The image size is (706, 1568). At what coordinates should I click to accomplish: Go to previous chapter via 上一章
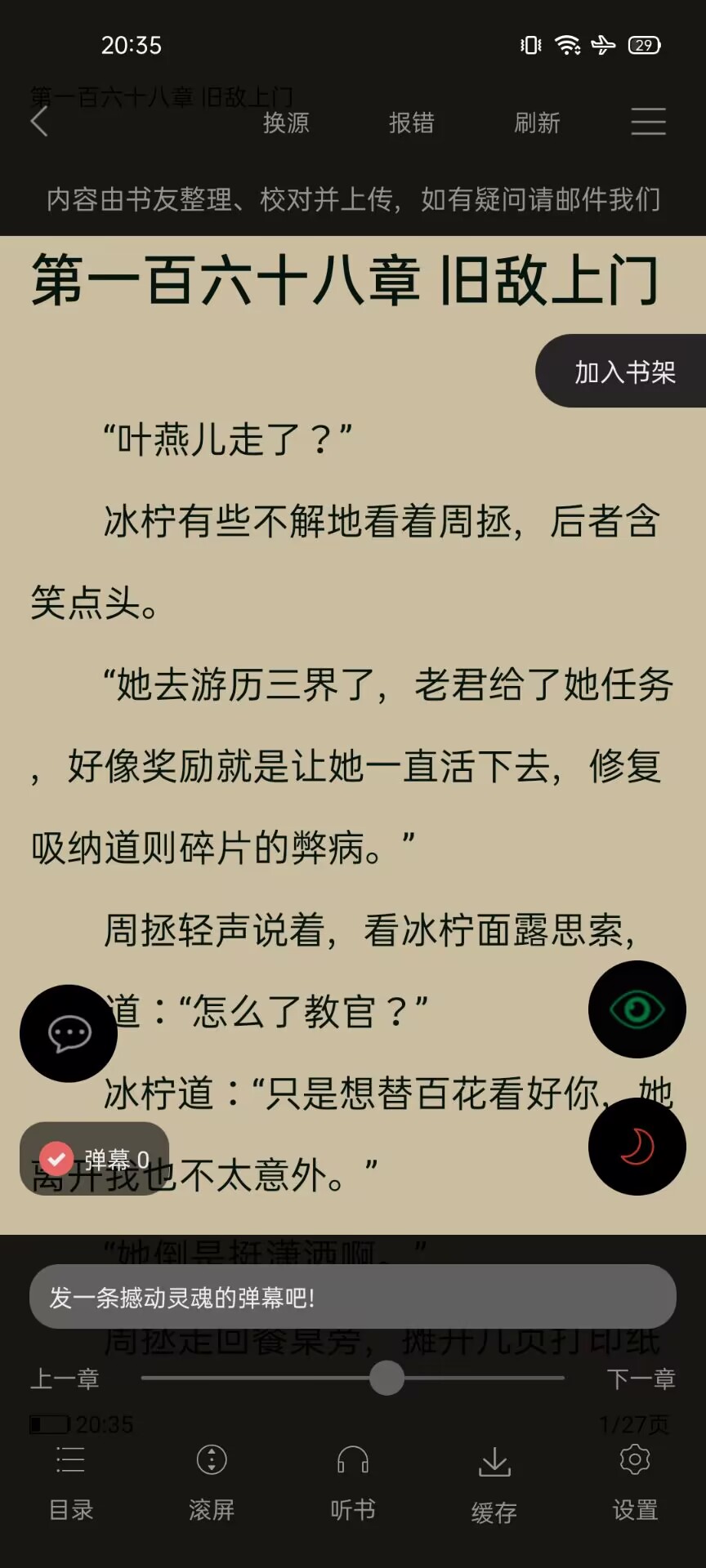(65, 1379)
